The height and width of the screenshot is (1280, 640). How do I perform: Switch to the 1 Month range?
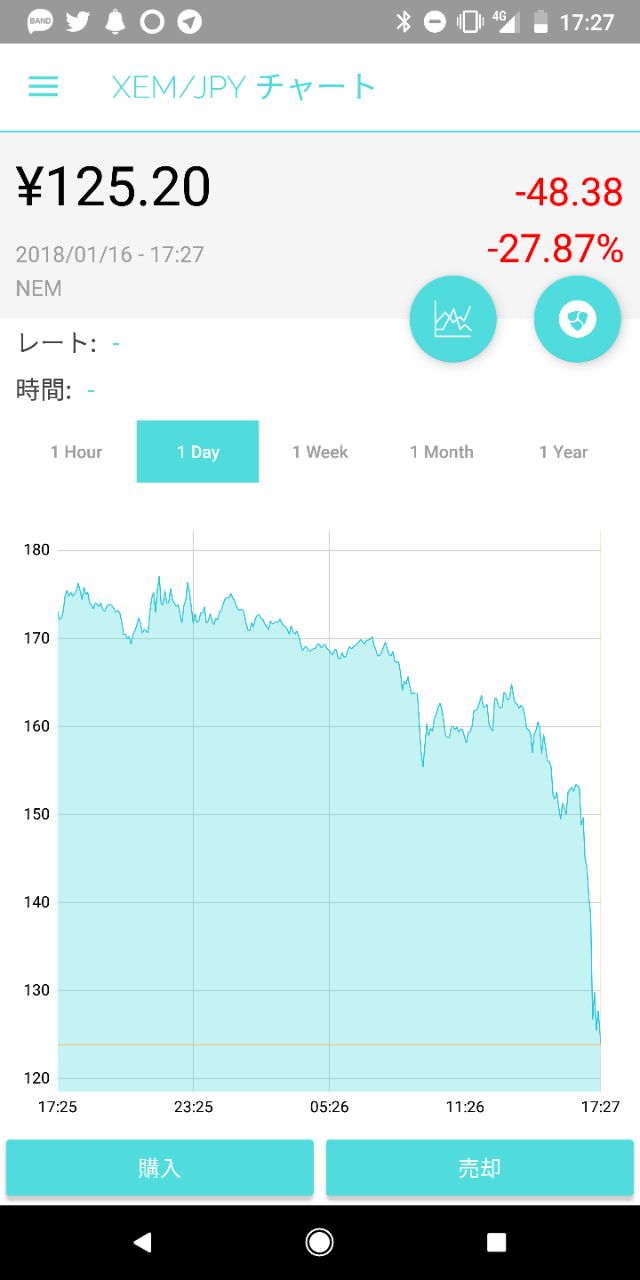(441, 452)
